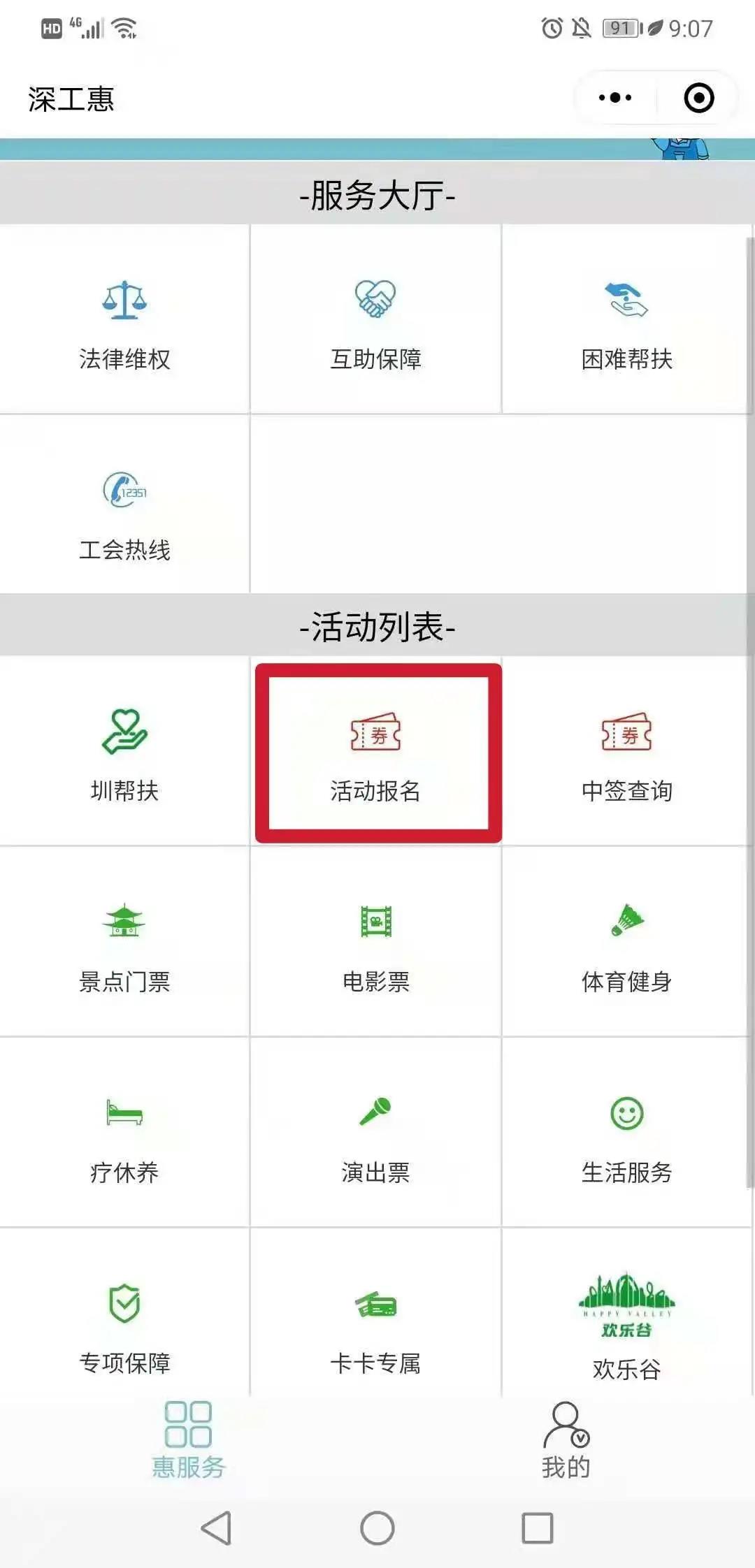The height and width of the screenshot is (1568, 755).
Task: Close the mini program with the circle button
Action: click(x=698, y=98)
